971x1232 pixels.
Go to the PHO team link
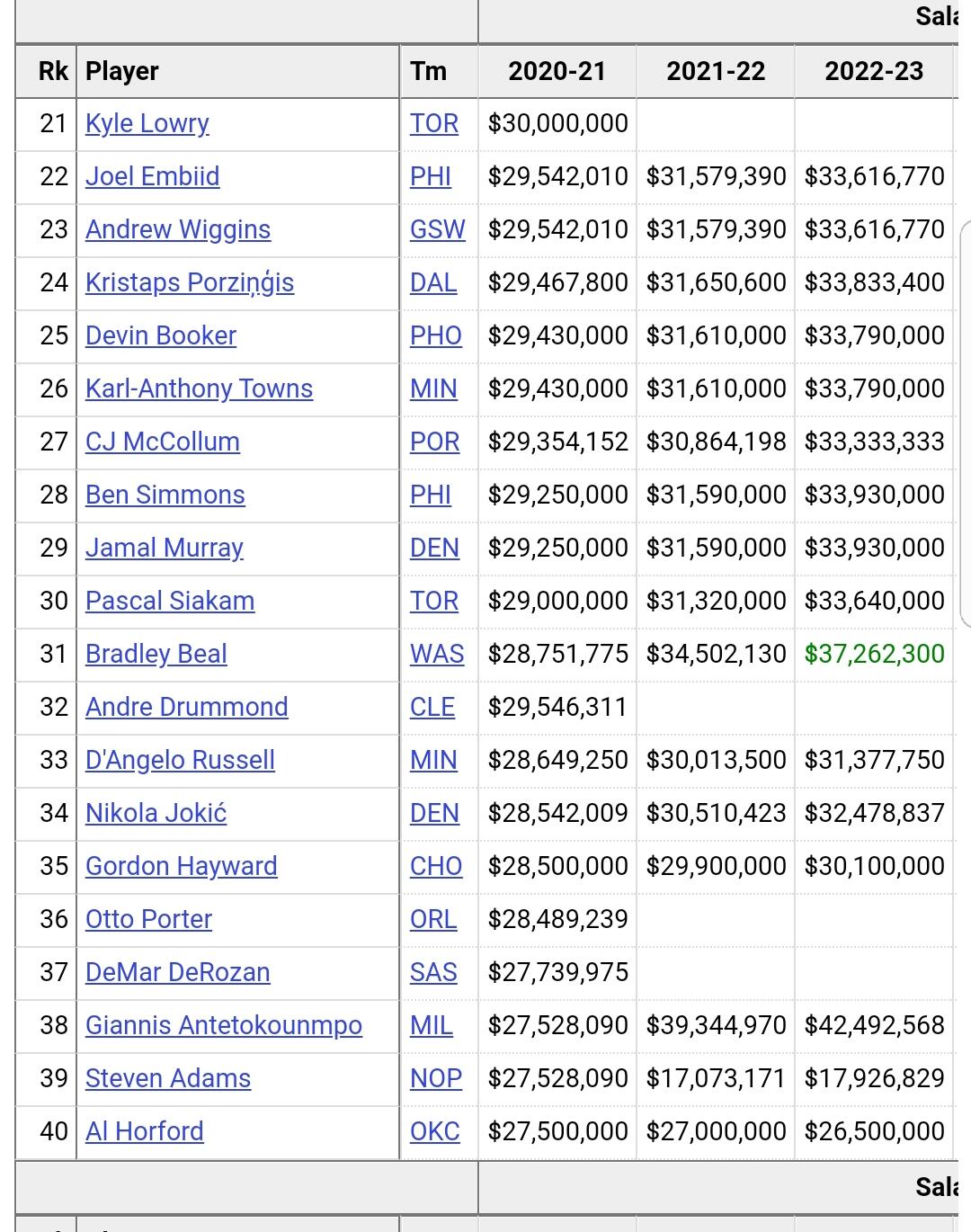[436, 335]
